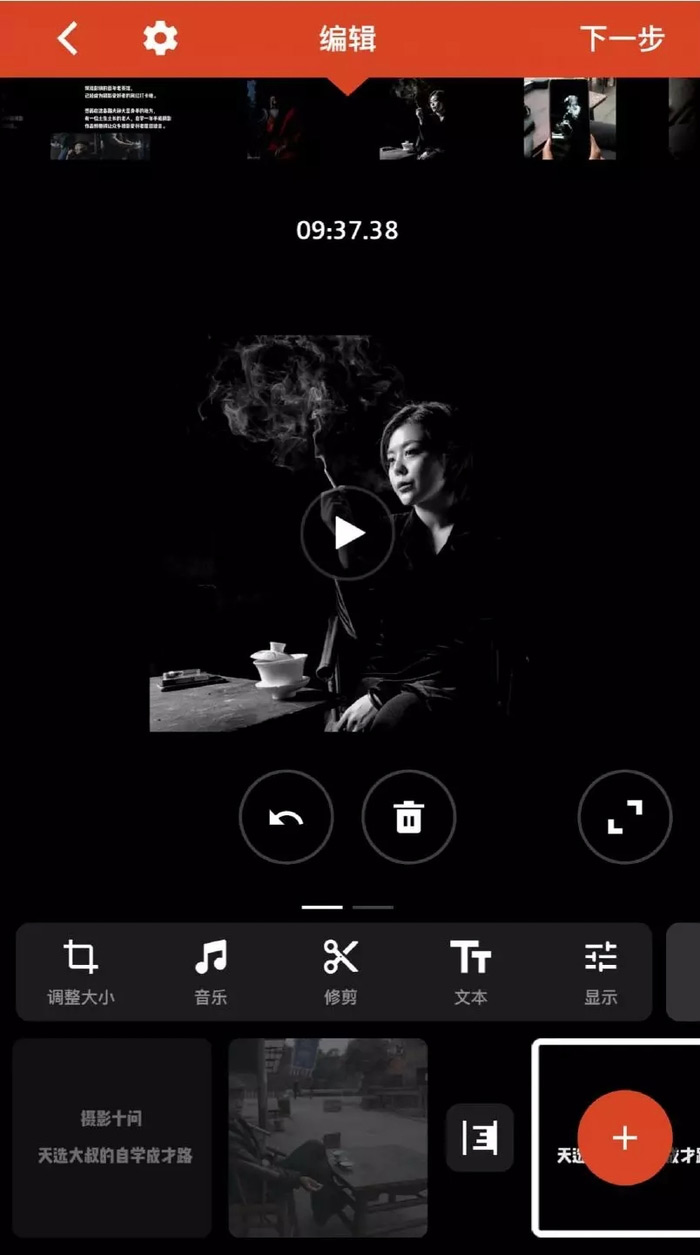The height and width of the screenshot is (1255, 700).
Task: Add a new clip with plus button
Action: pos(625,1138)
